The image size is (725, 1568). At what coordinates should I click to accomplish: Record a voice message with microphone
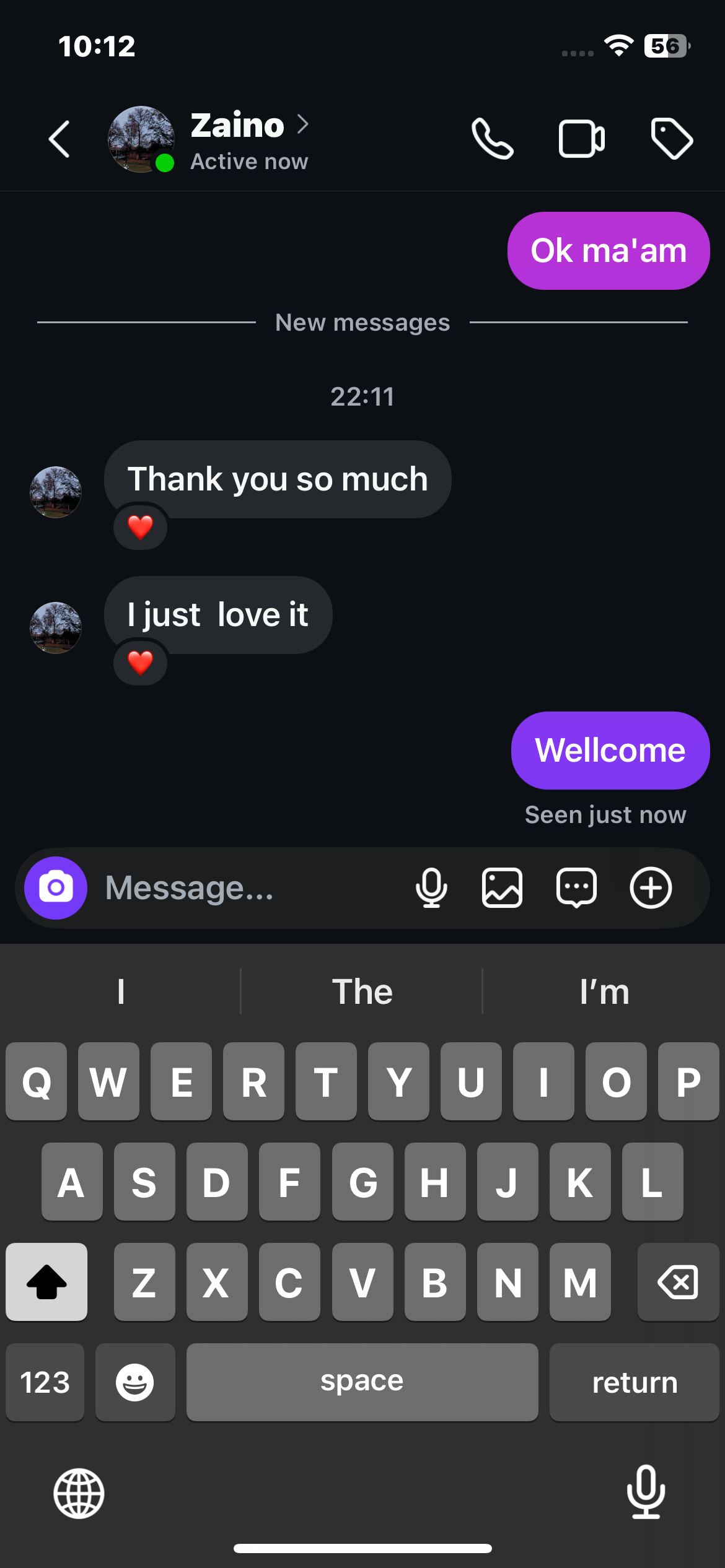(x=431, y=888)
